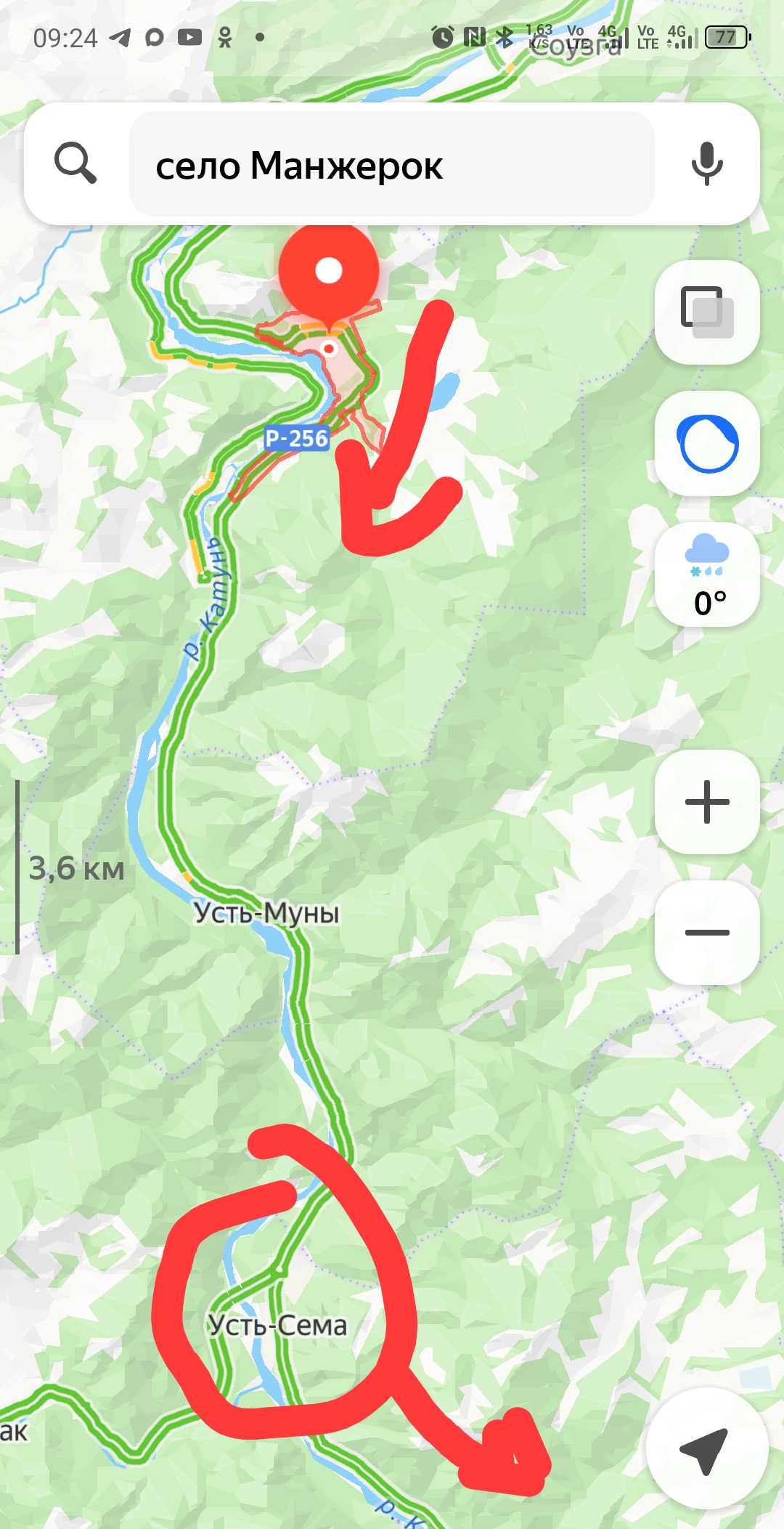Zoom out with the minus button
Viewport: 784px width, 1529px height.
point(707,932)
